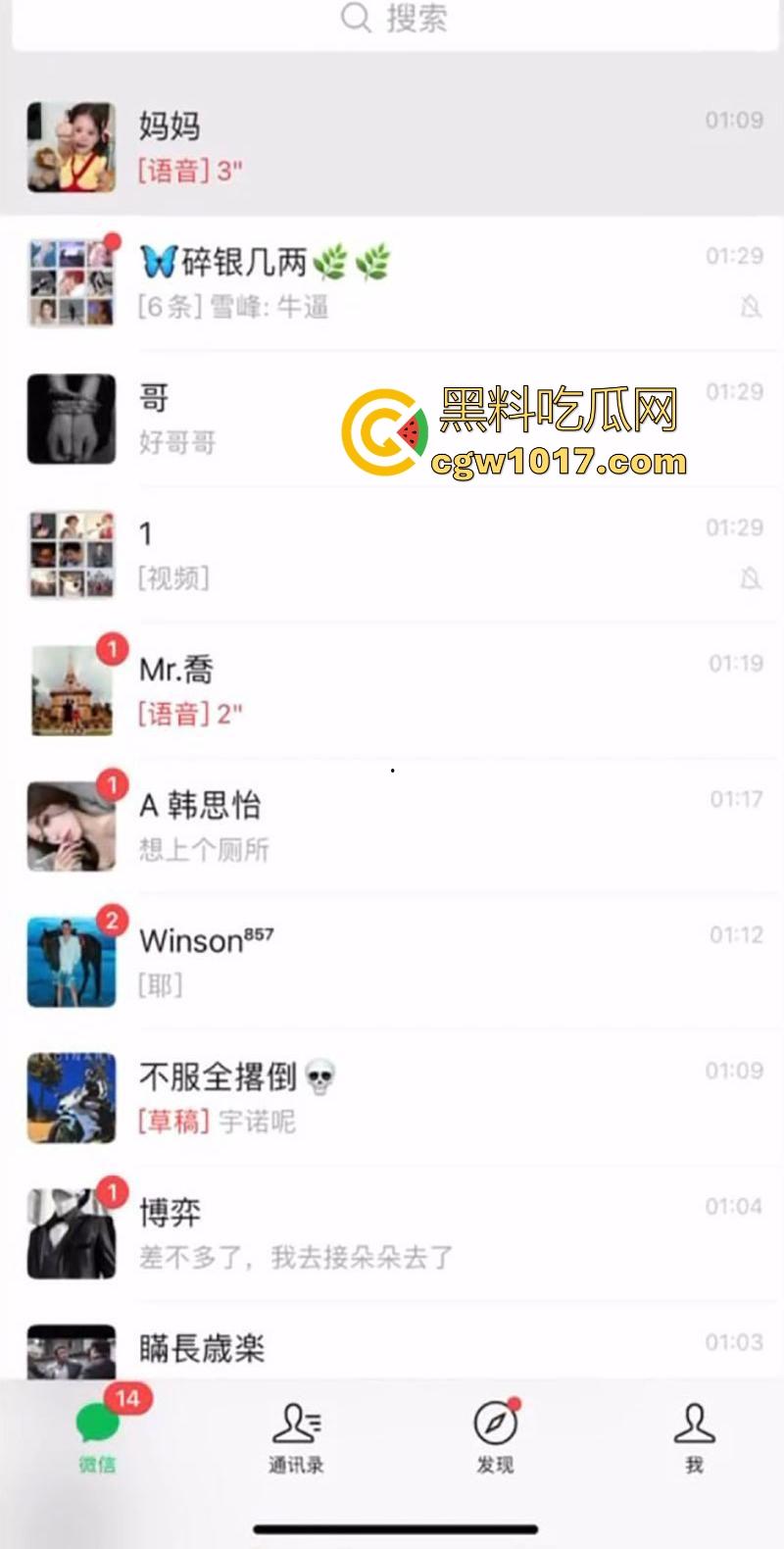
Task: Open the chat with Mr.喬
Action: click(392, 690)
